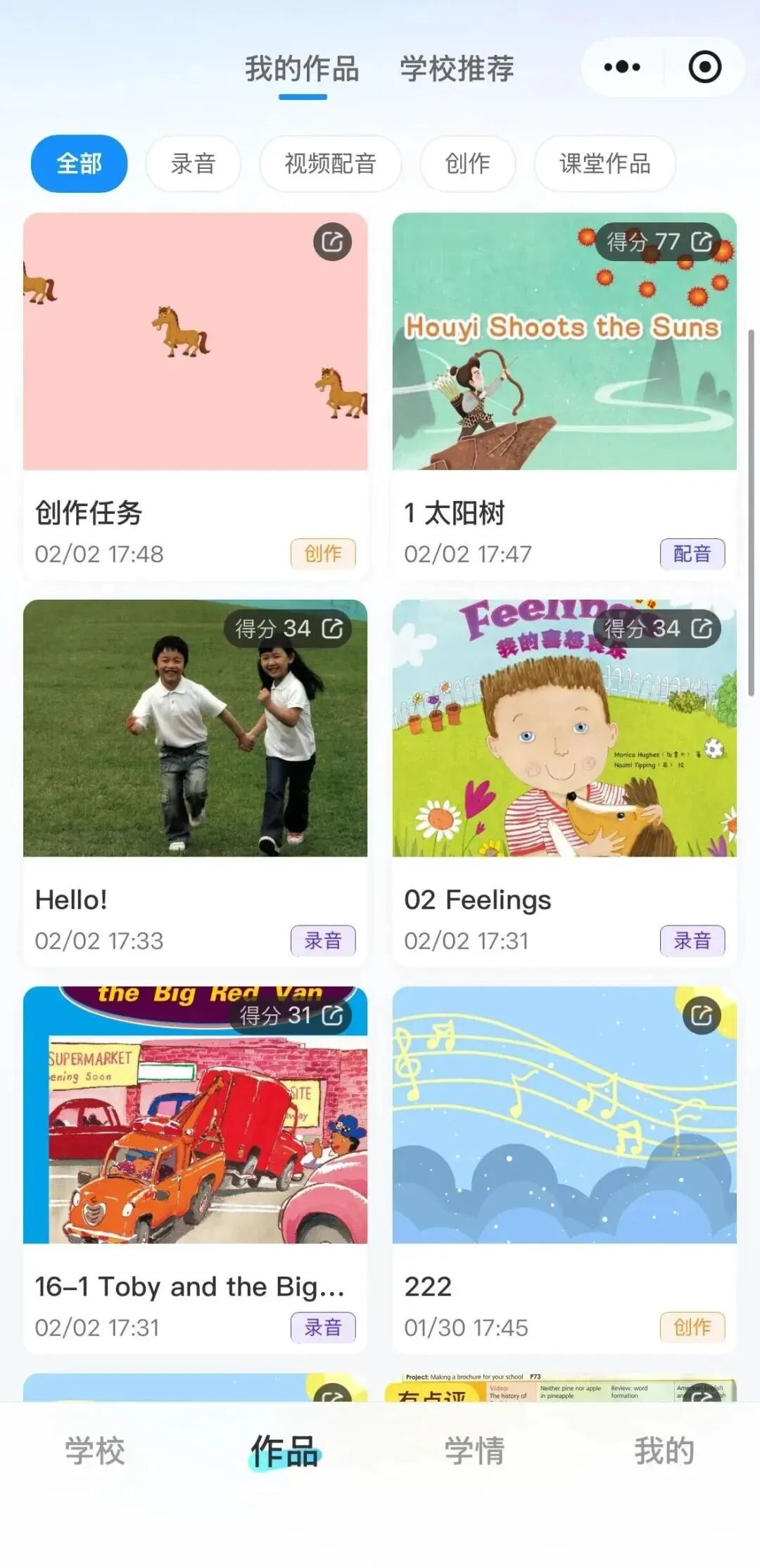The width and height of the screenshot is (760, 1568).
Task: Switch to the 学校推荐 tab
Action: [457, 69]
